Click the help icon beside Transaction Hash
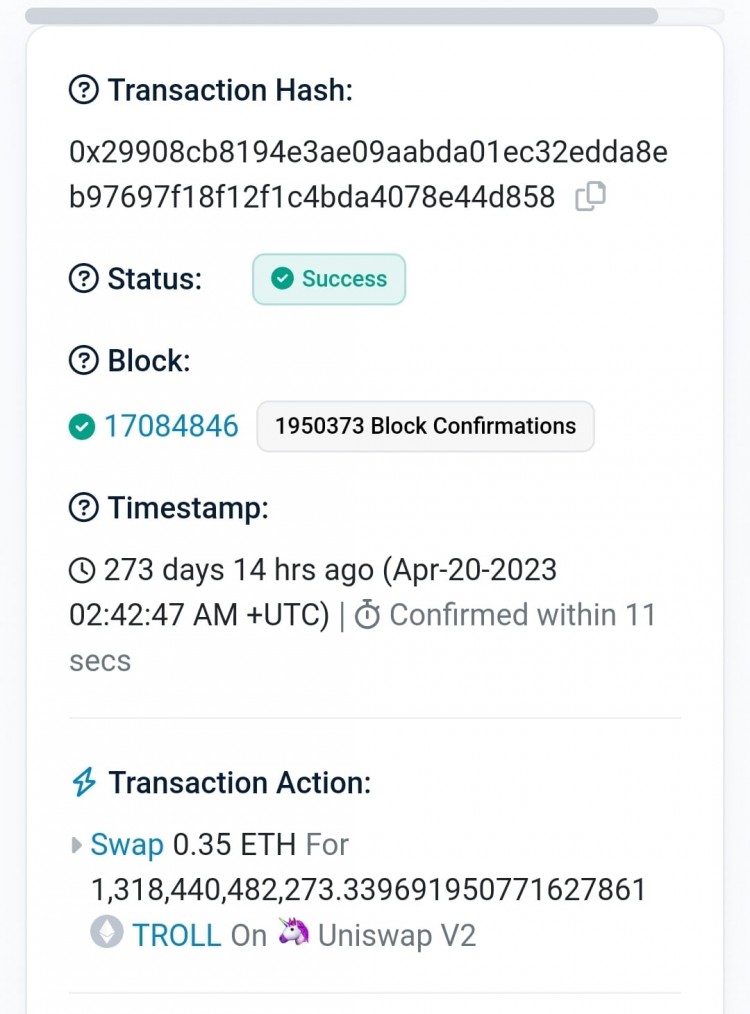 tap(84, 90)
